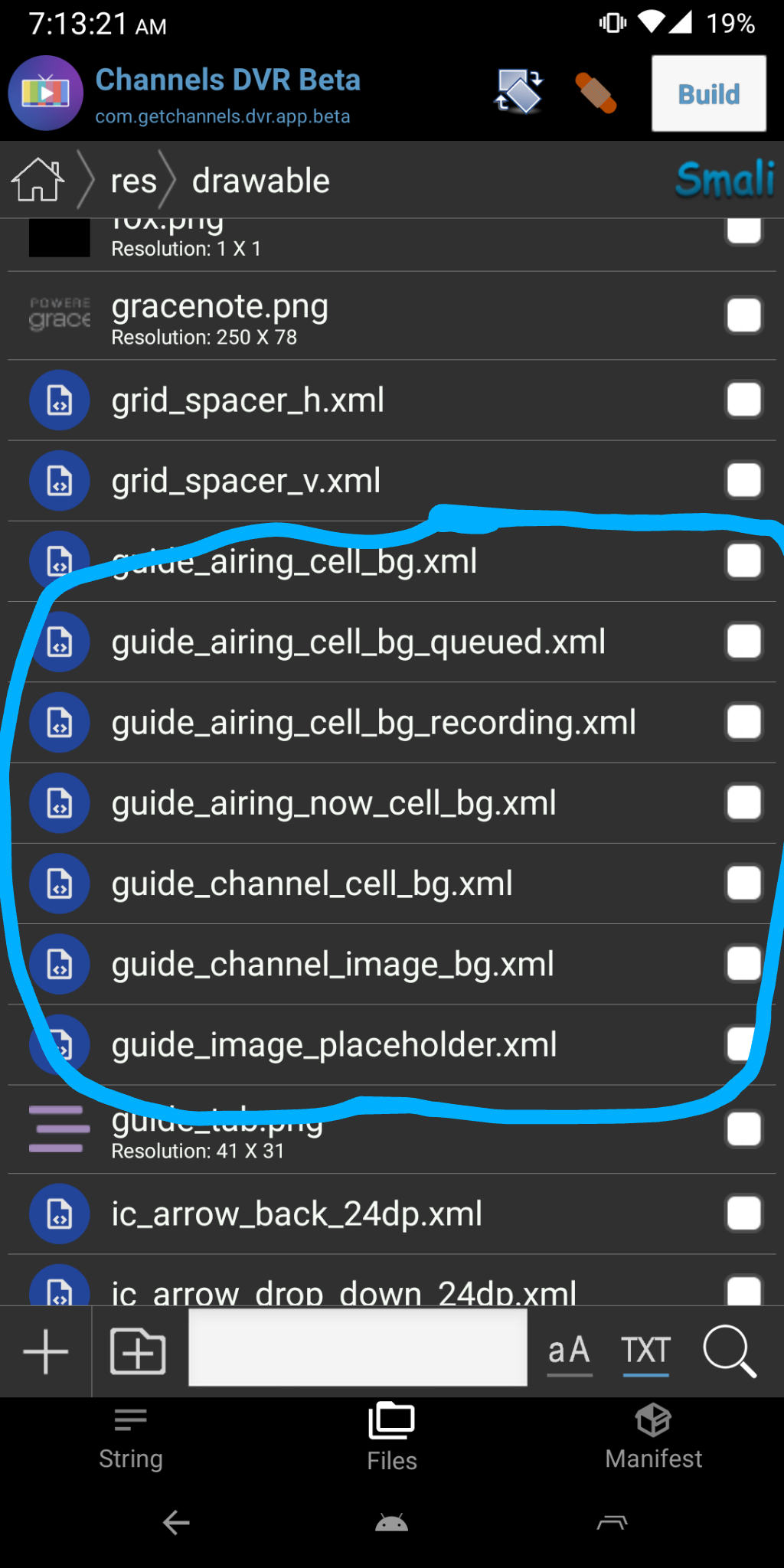The image size is (784, 1568).
Task: Tick checkbox next to guide_channel_cell_bg.xml
Action: (743, 884)
